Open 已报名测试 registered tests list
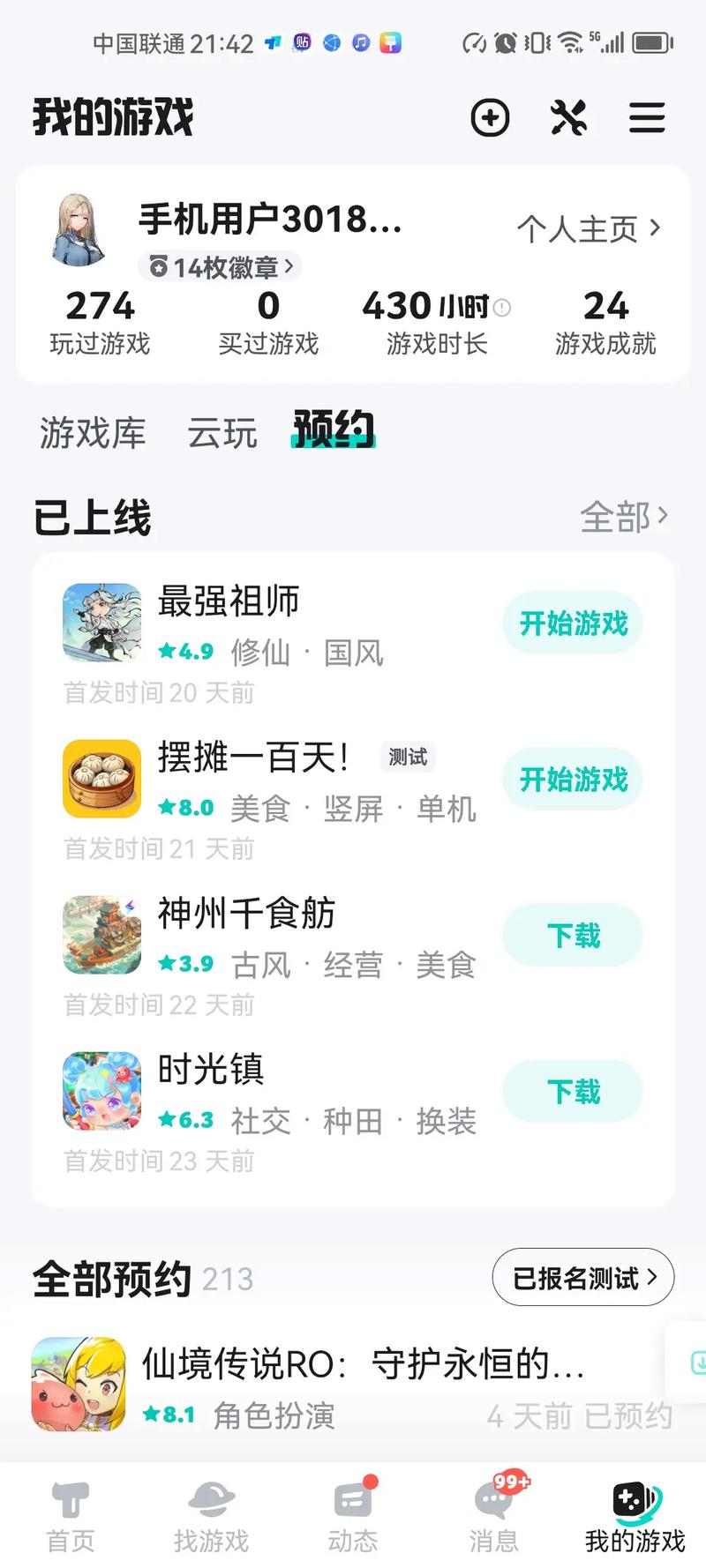The image size is (706, 1568). [582, 1277]
